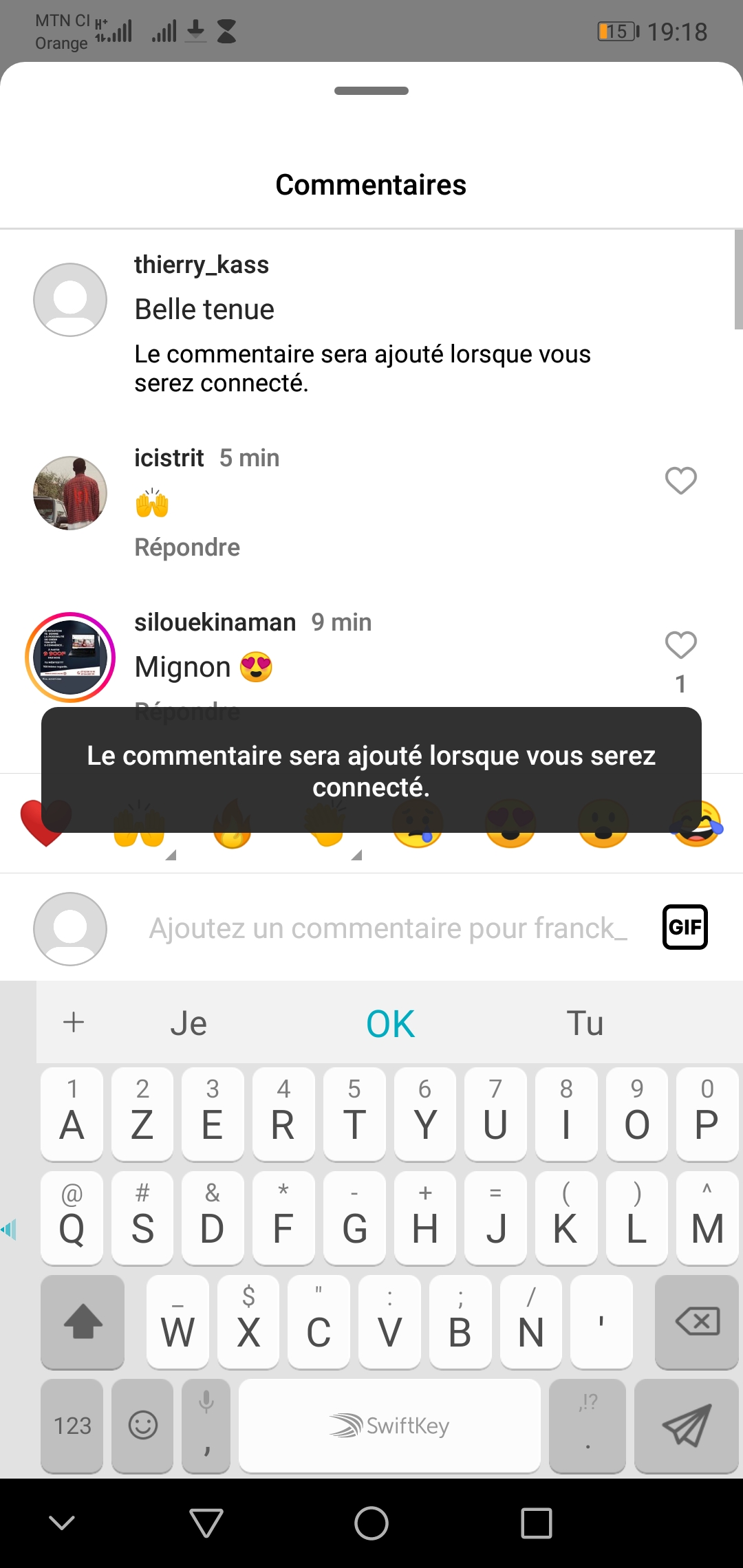
Task: Choose the OK keyboard suggestion
Action: pyautogui.click(x=390, y=1024)
